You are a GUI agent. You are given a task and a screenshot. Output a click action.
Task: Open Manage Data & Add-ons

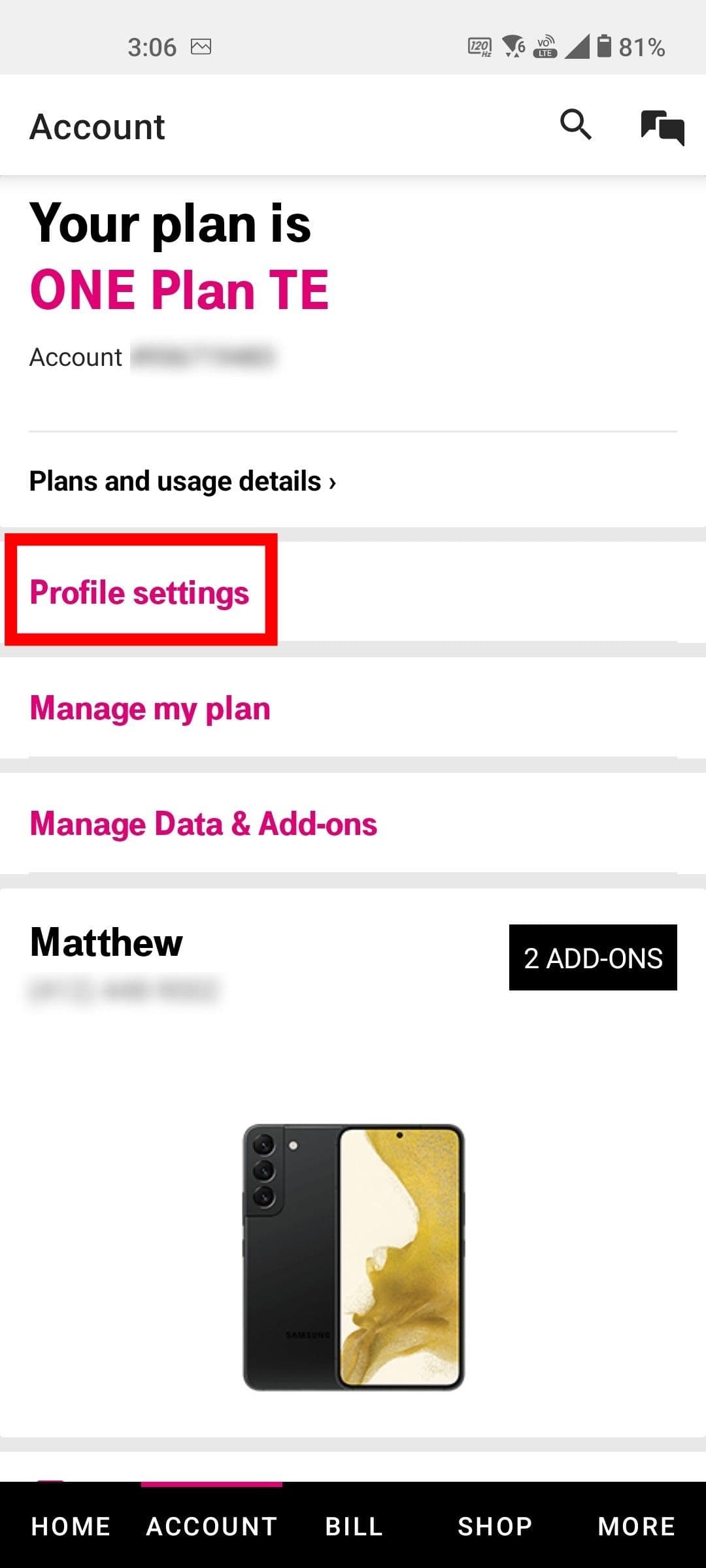click(x=203, y=824)
